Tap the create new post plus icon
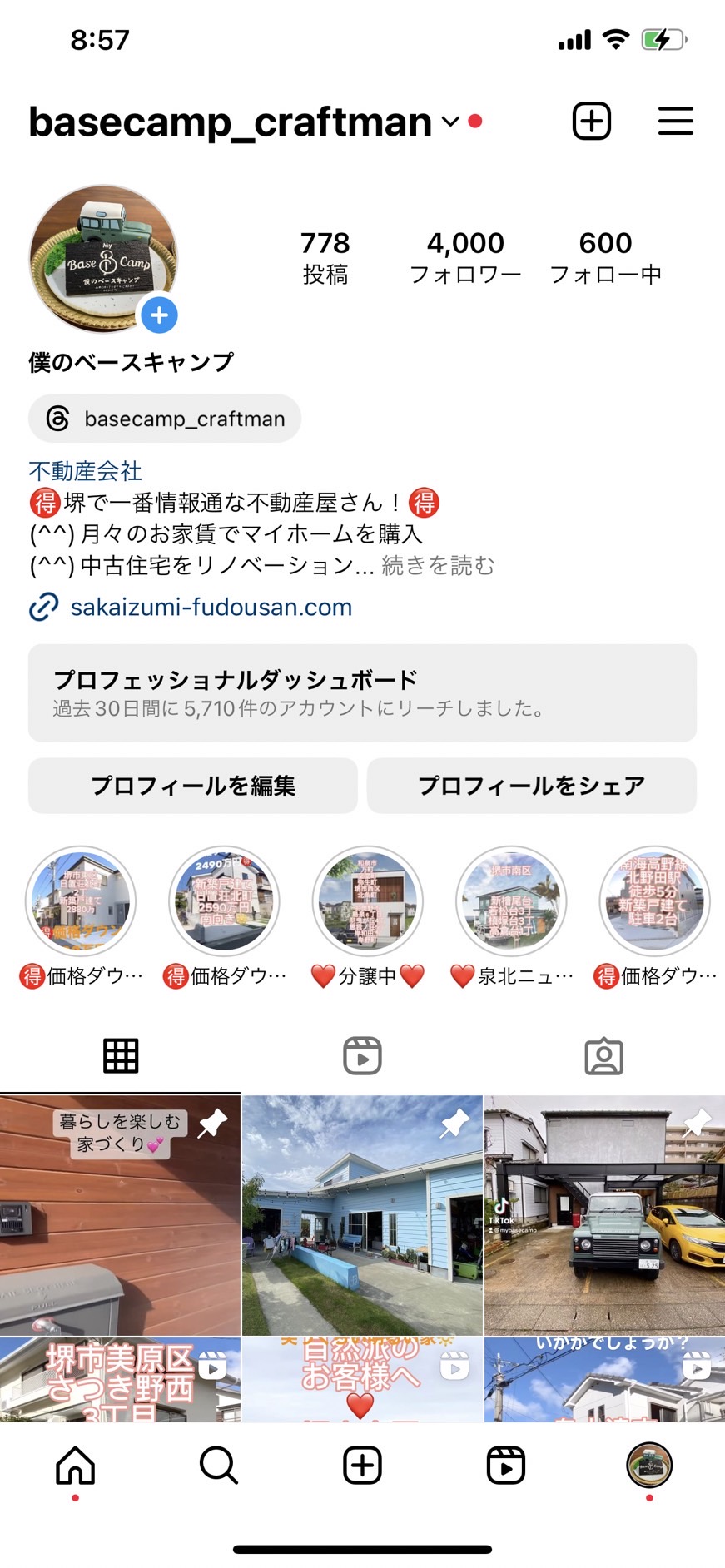The width and height of the screenshot is (725, 1568). pyautogui.click(x=592, y=122)
